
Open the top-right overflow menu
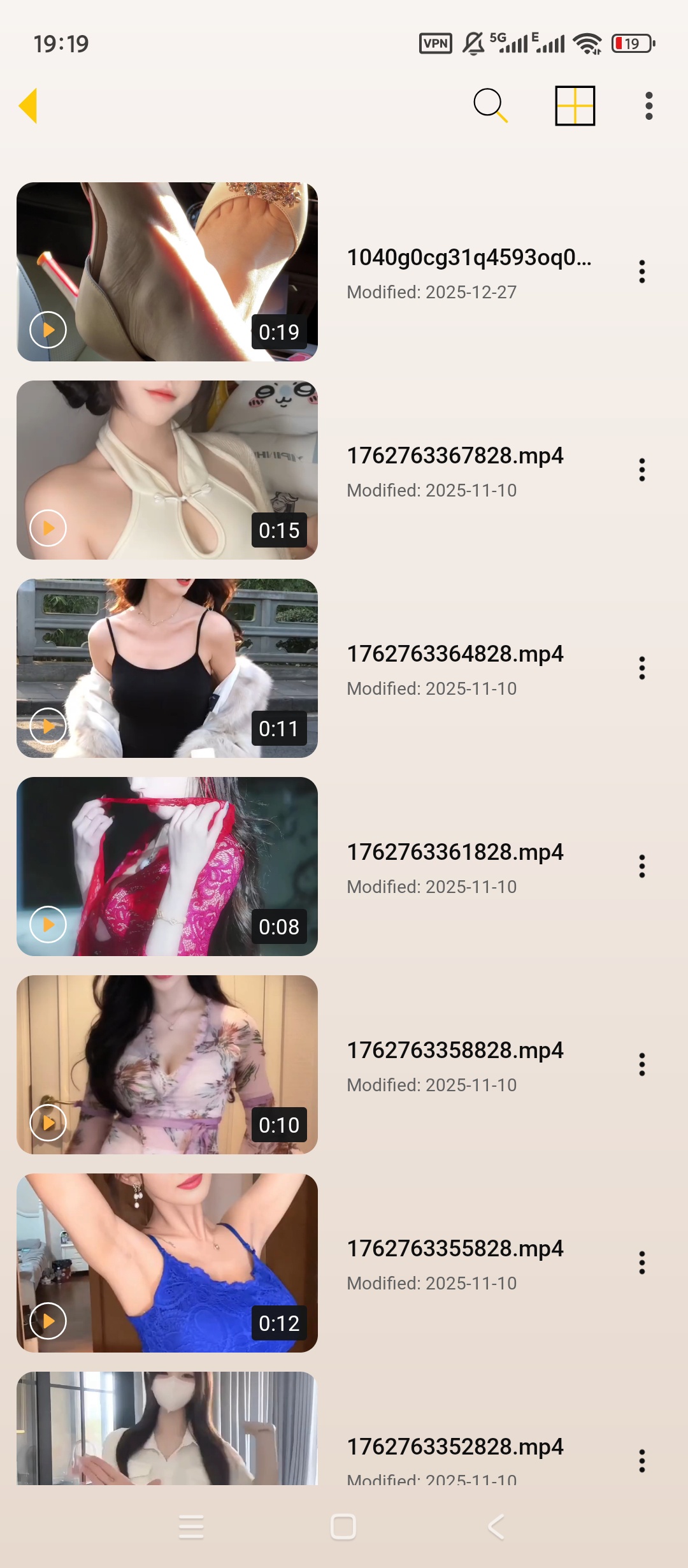pos(649,106)
